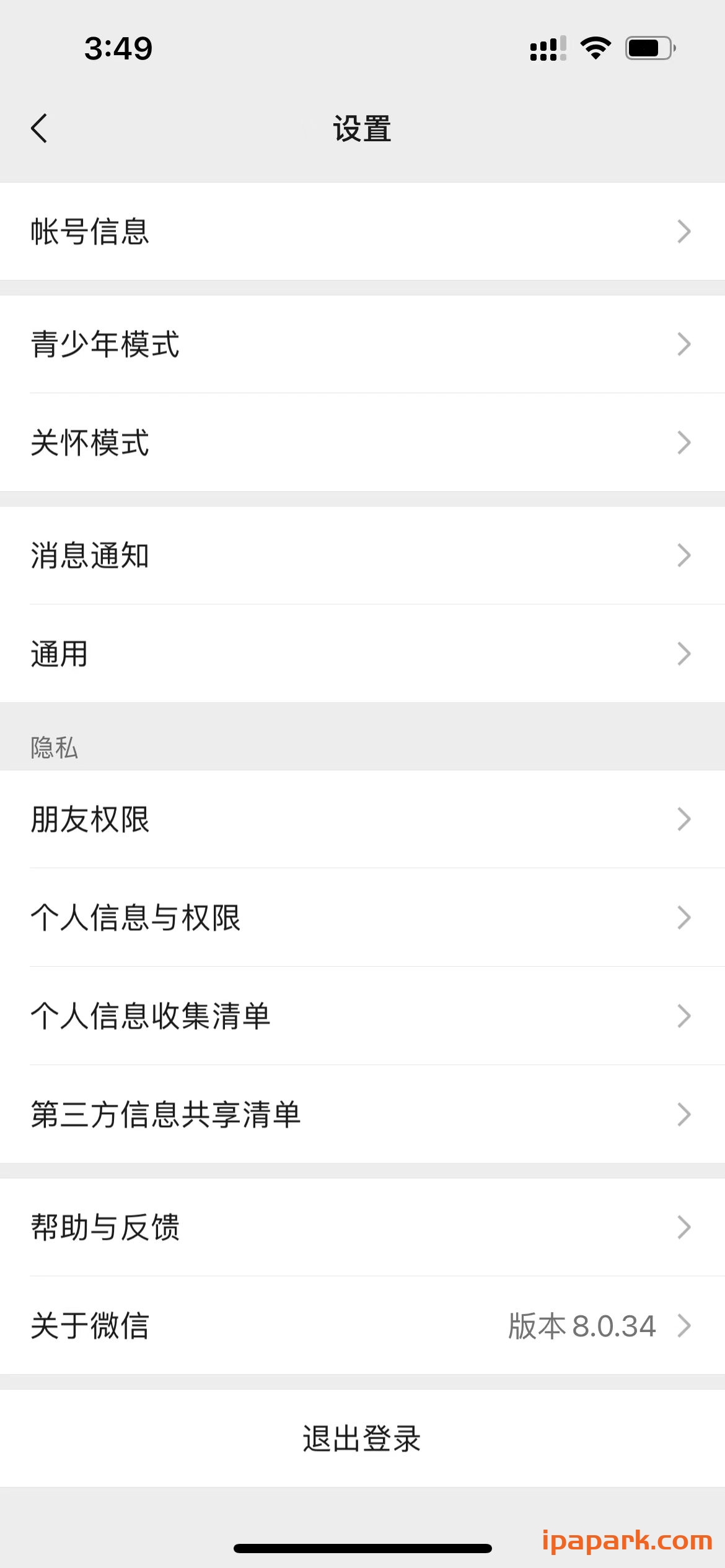Navigate back using the top-left arrow
The width and height of the screenshot is (725, 1568).
click(x=39, y=128)
